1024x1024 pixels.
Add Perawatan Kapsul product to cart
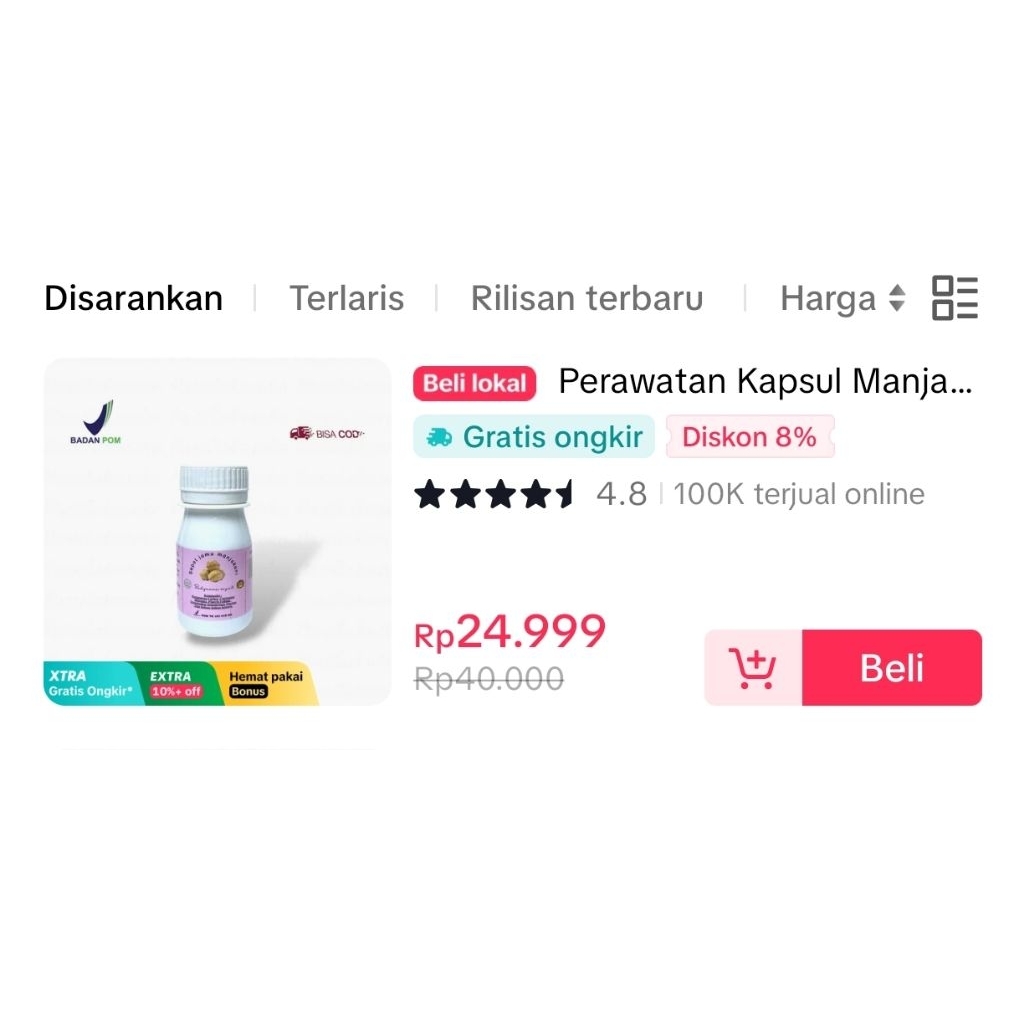(x=753, y=668)
